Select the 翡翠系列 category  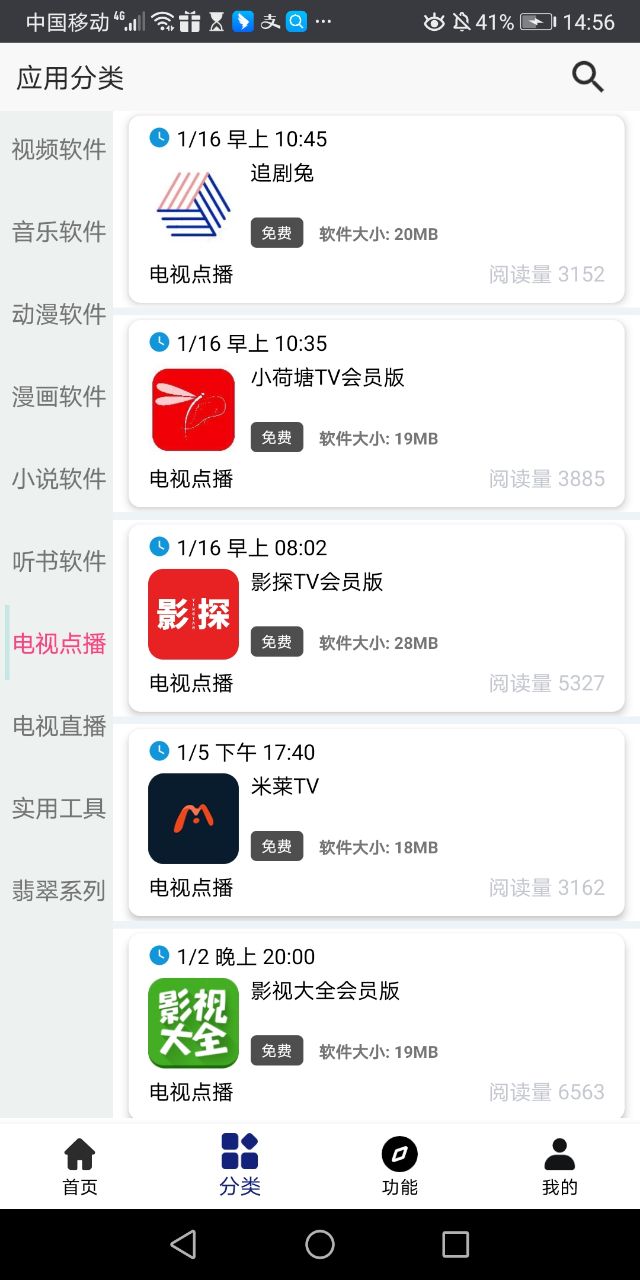click(x=58, y=890)
